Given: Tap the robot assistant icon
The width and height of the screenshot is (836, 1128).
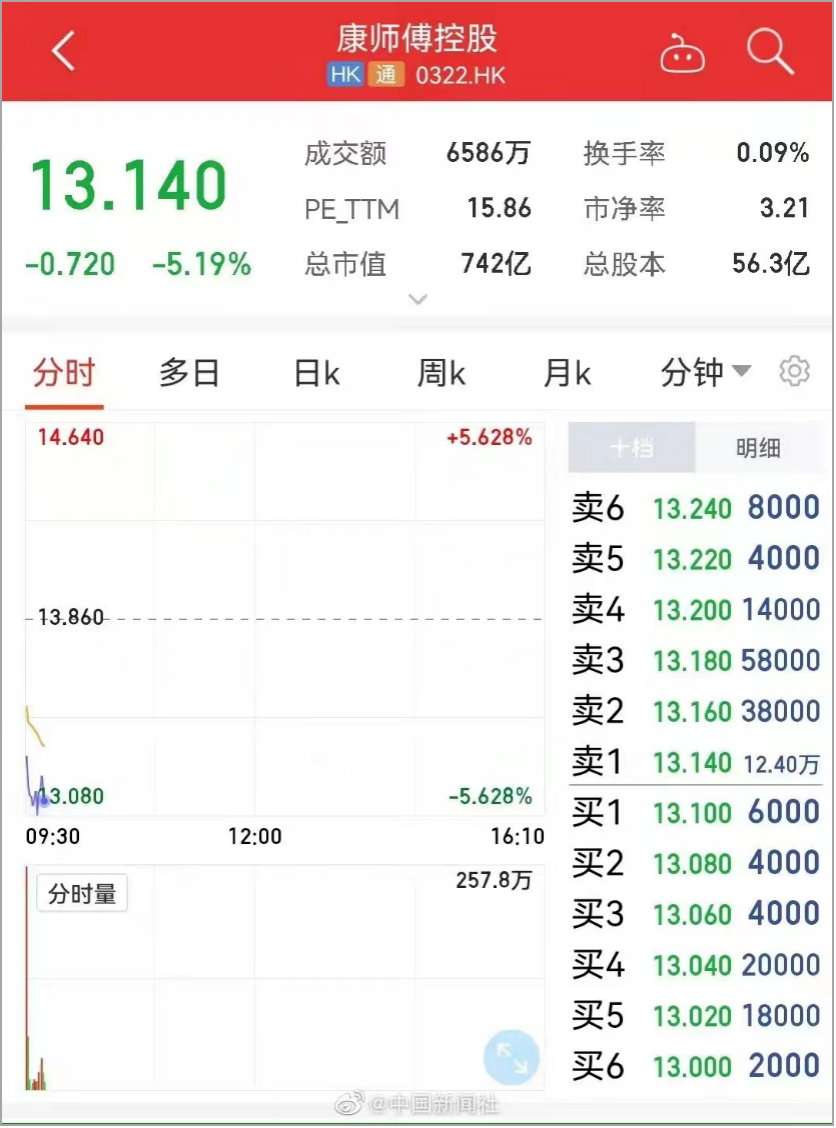Looking at the screenshot, I should (683, 57).
